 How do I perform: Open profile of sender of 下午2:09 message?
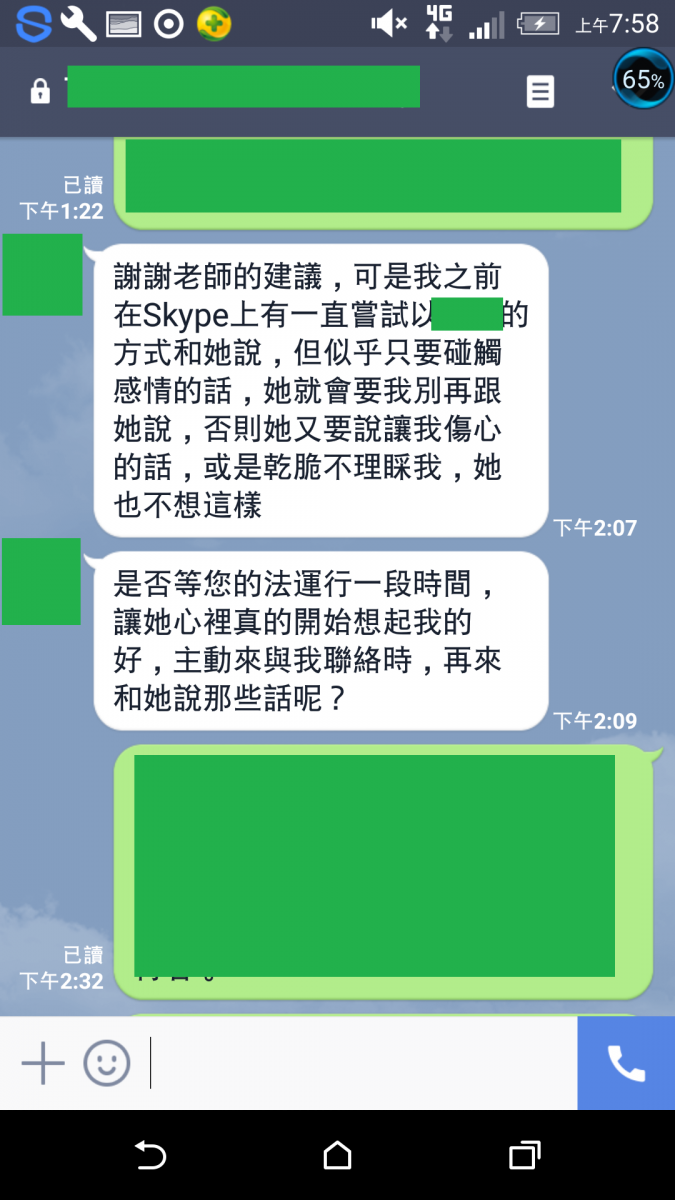click(x=41, y=581)
